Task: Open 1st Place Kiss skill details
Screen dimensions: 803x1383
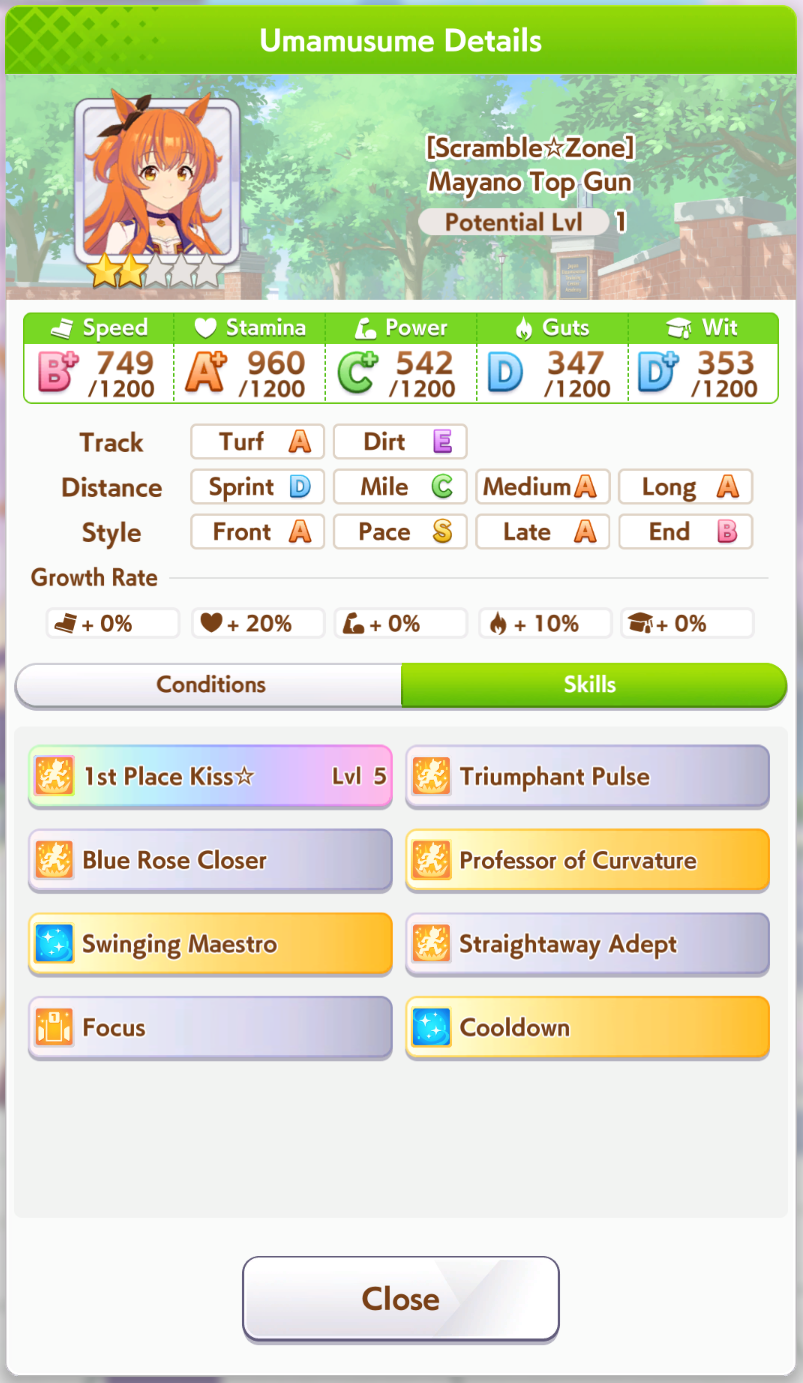Action: tap(210, 776)
